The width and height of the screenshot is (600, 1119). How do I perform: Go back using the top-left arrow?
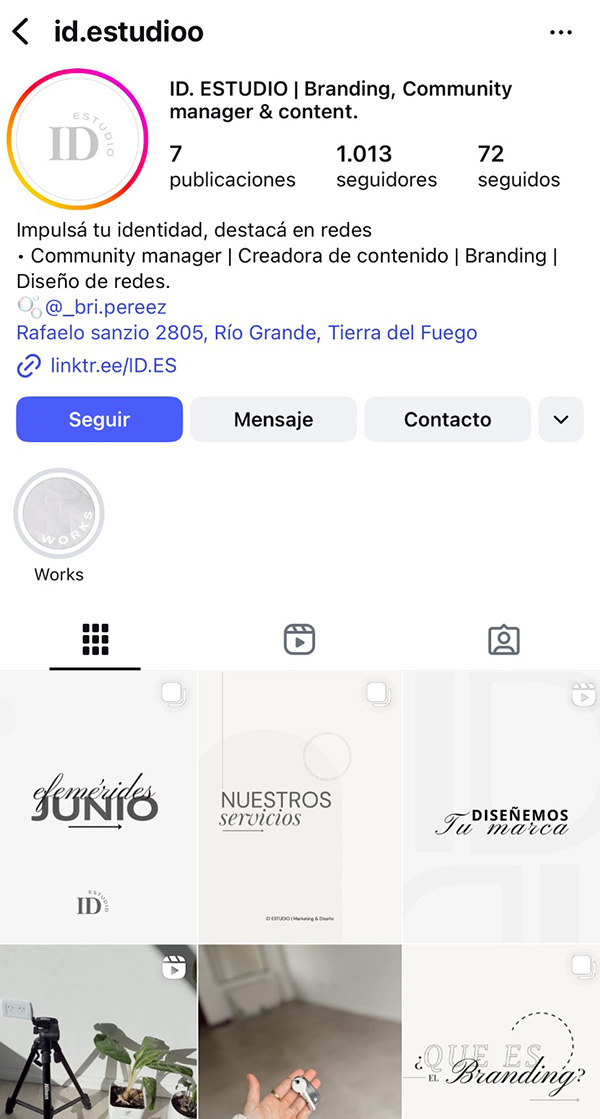21,32
